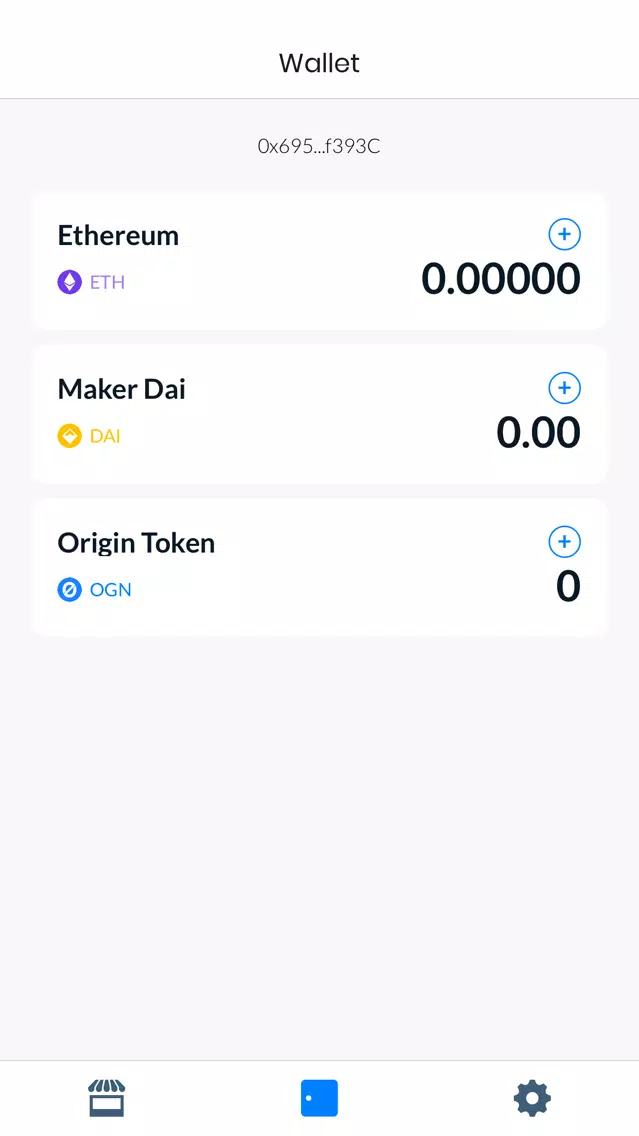
Task: Tap the plus icon for Ethereum
Action: click(564, 234)
